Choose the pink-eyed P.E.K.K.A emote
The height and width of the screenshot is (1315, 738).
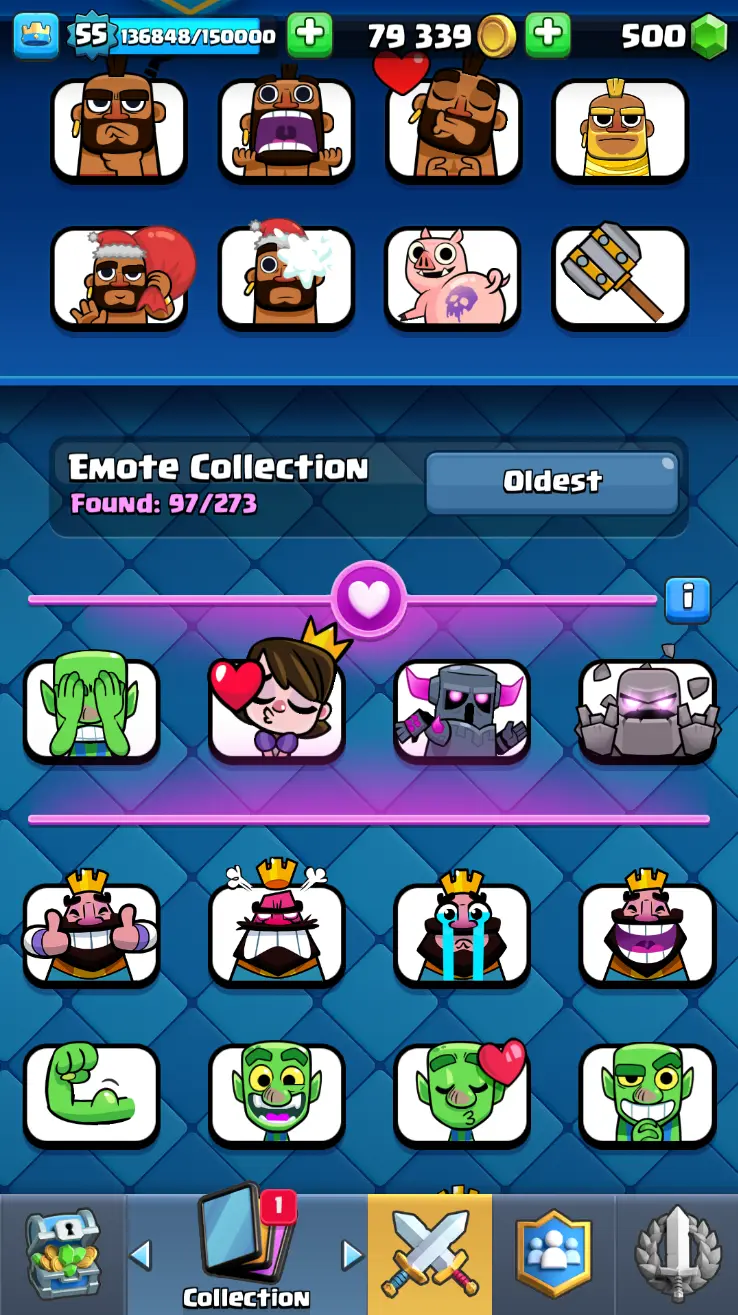[461, 710]
